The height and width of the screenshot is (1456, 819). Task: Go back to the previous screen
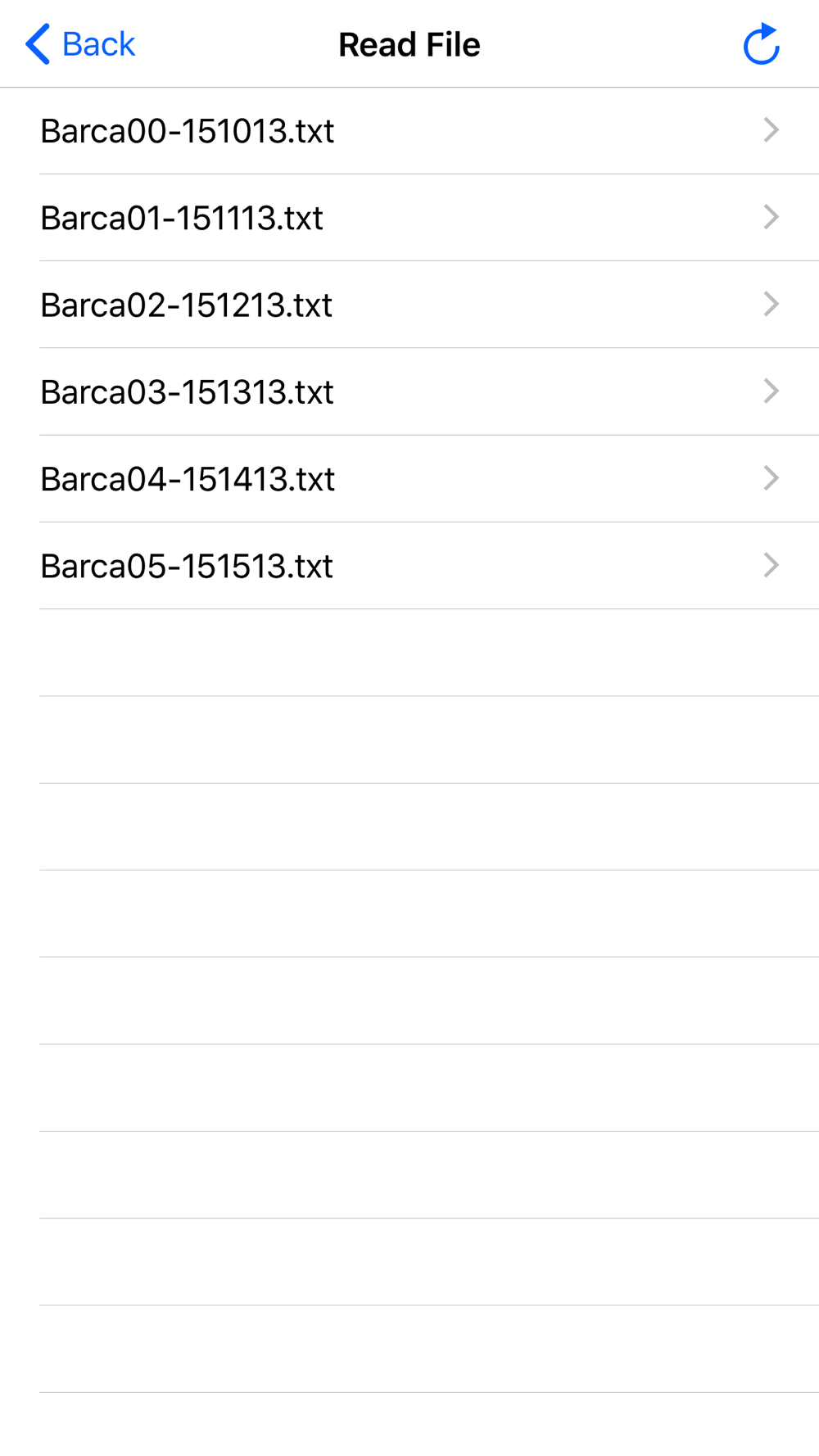pos(80,44)
